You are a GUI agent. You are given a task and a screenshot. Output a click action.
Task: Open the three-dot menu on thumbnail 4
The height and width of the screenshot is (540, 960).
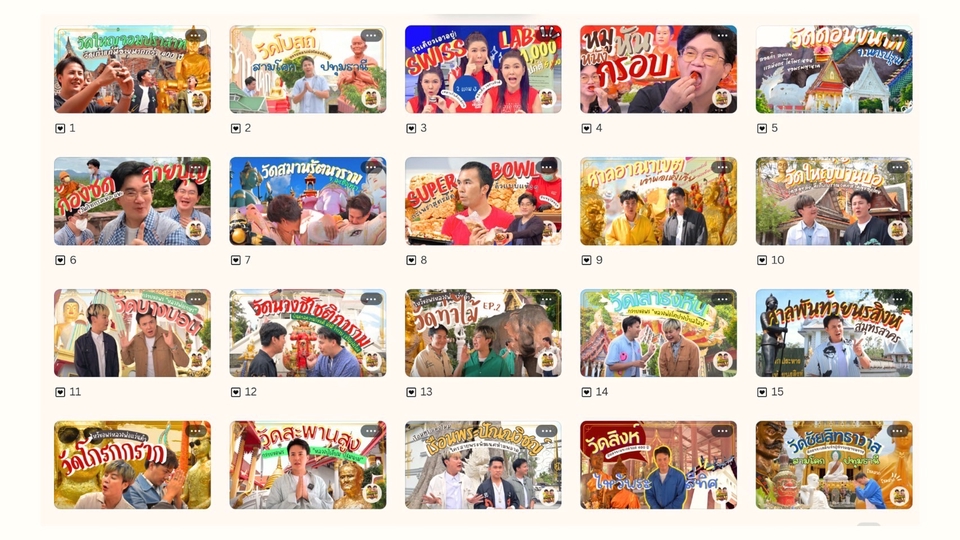coord(722,36)
